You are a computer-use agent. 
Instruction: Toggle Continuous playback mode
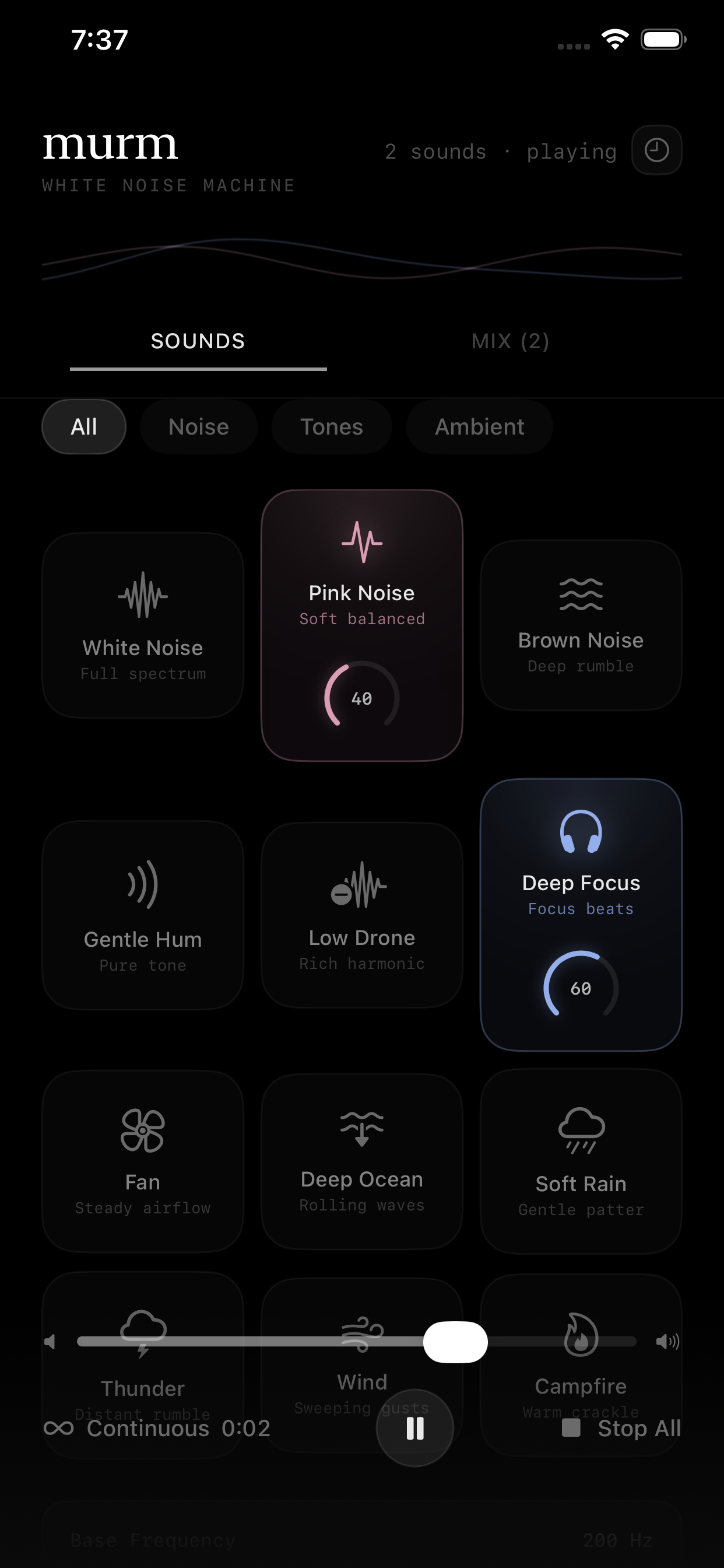coord(133,1428)
